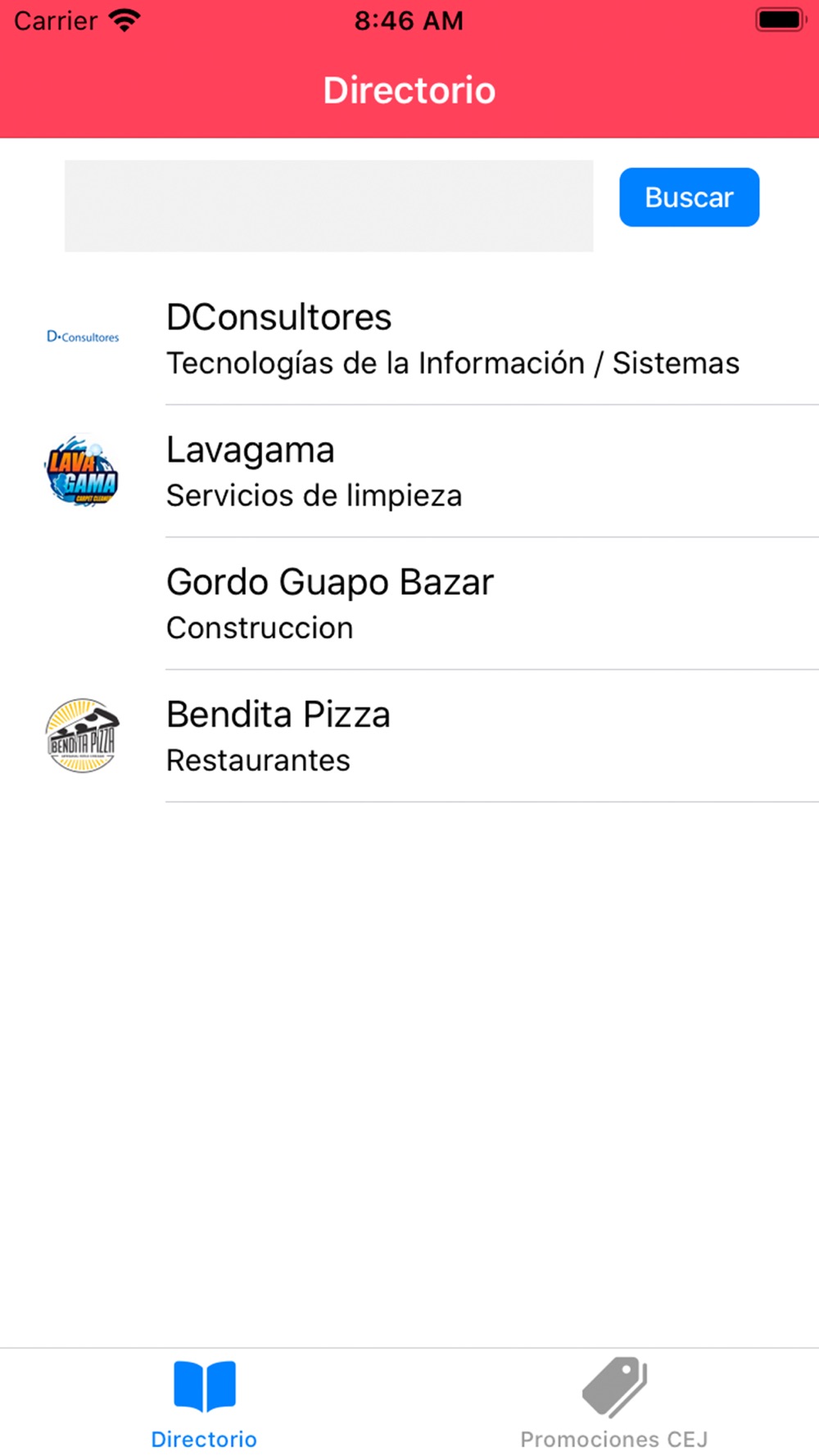Switch to the Promociones CEJ tab
Image resolution: width=819 pixels, height=1456 pixels.
tap(614, 1404)
